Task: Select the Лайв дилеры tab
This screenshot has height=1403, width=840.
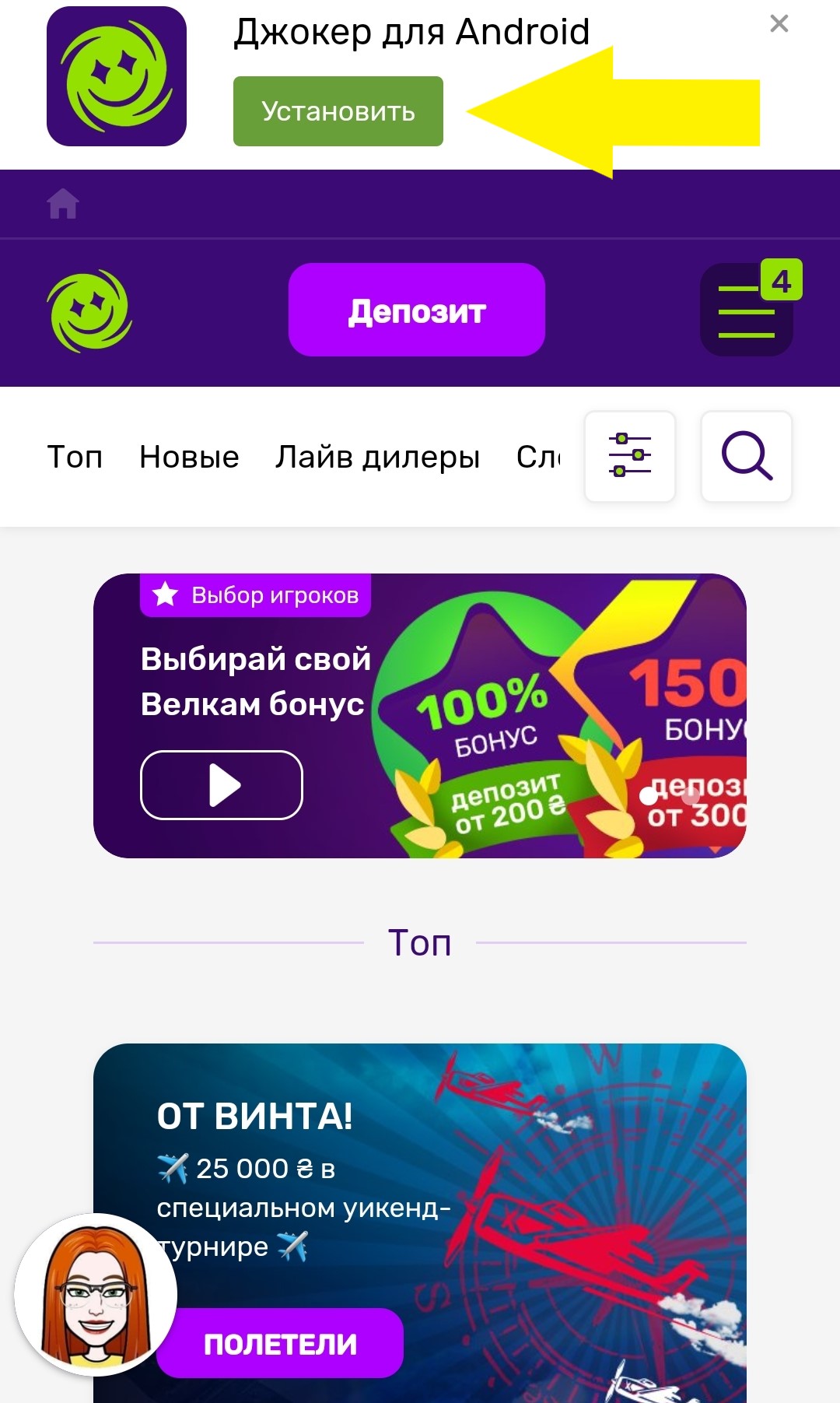Action: tap(377, 458)
